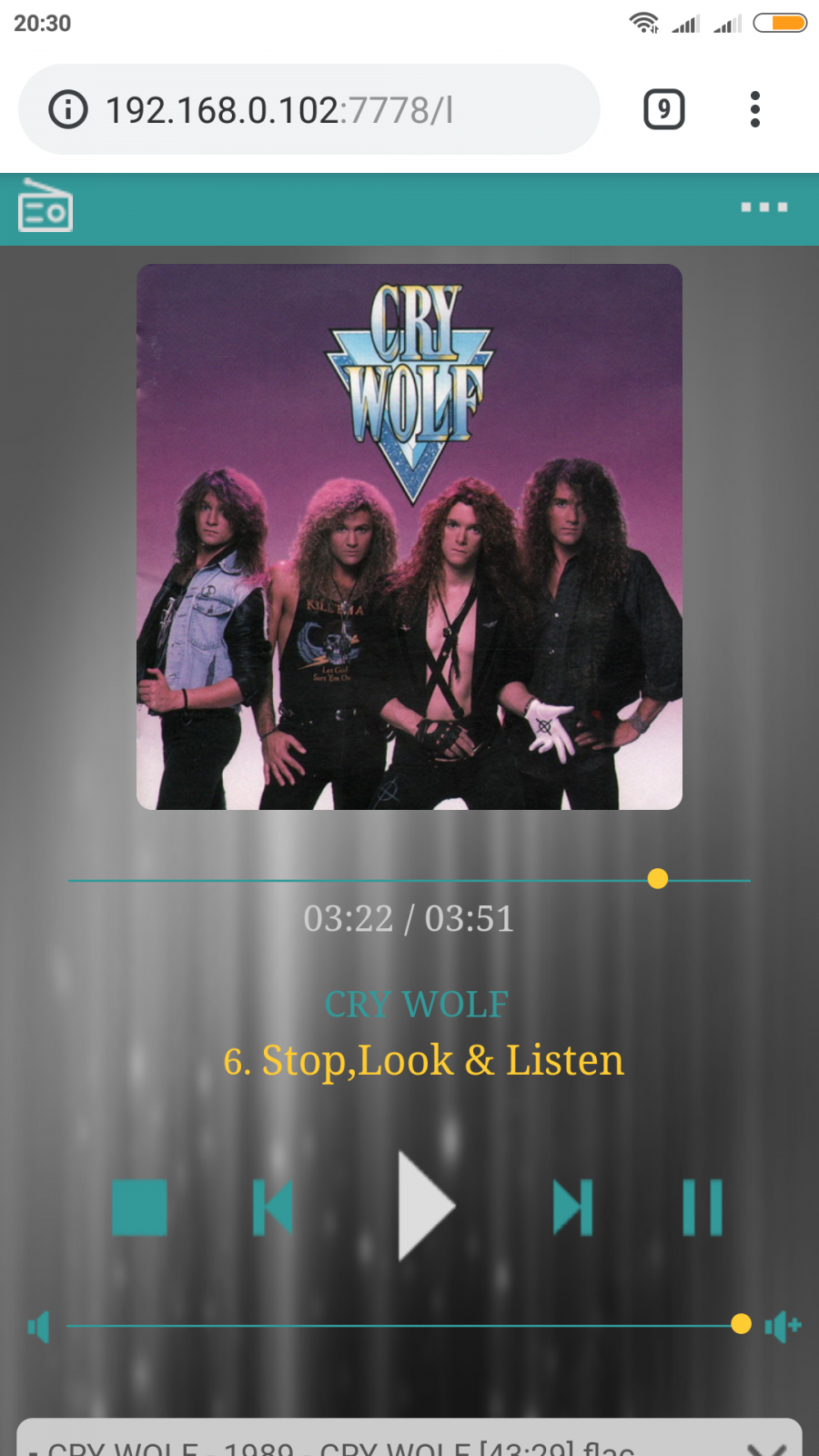Skip to the next track
Viewport: 819px width, 1456px height.
click(573, 1208)
